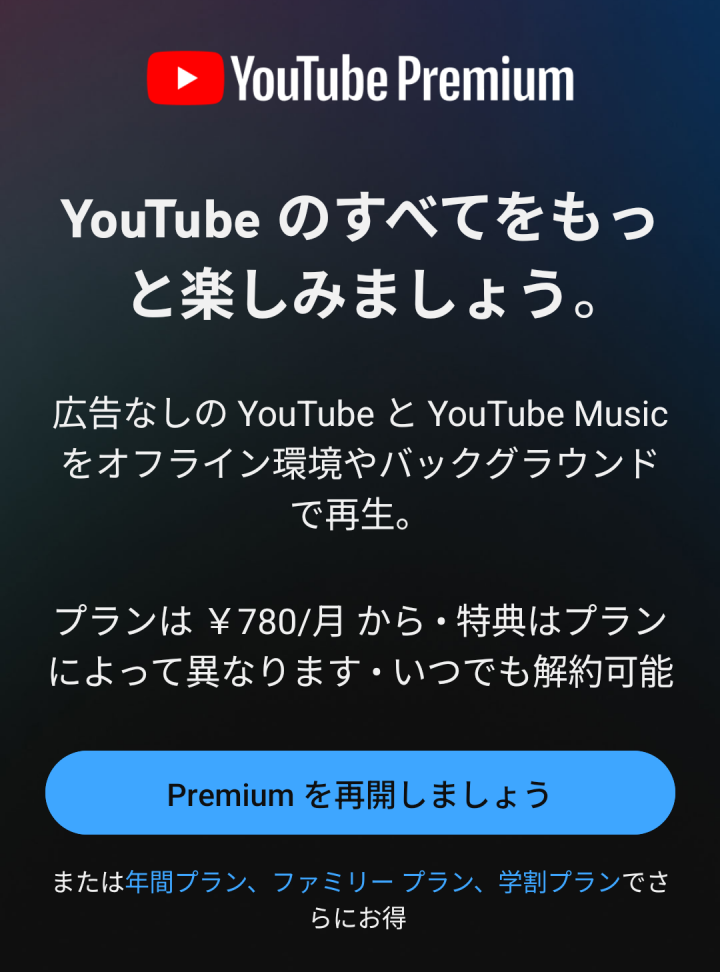The height and width of the screenshot is (972, 720).
Task: Open the 学割プラン link
Action: click(559, 882)
